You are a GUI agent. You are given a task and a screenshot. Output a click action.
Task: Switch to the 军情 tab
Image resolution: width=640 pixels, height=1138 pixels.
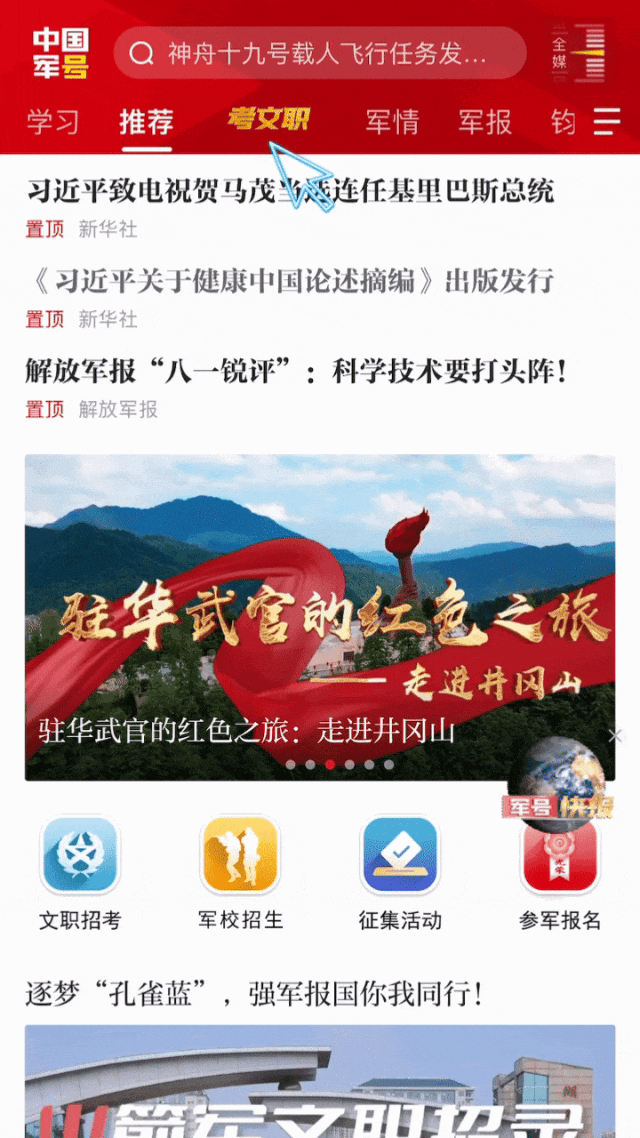[x=391, y=122]
